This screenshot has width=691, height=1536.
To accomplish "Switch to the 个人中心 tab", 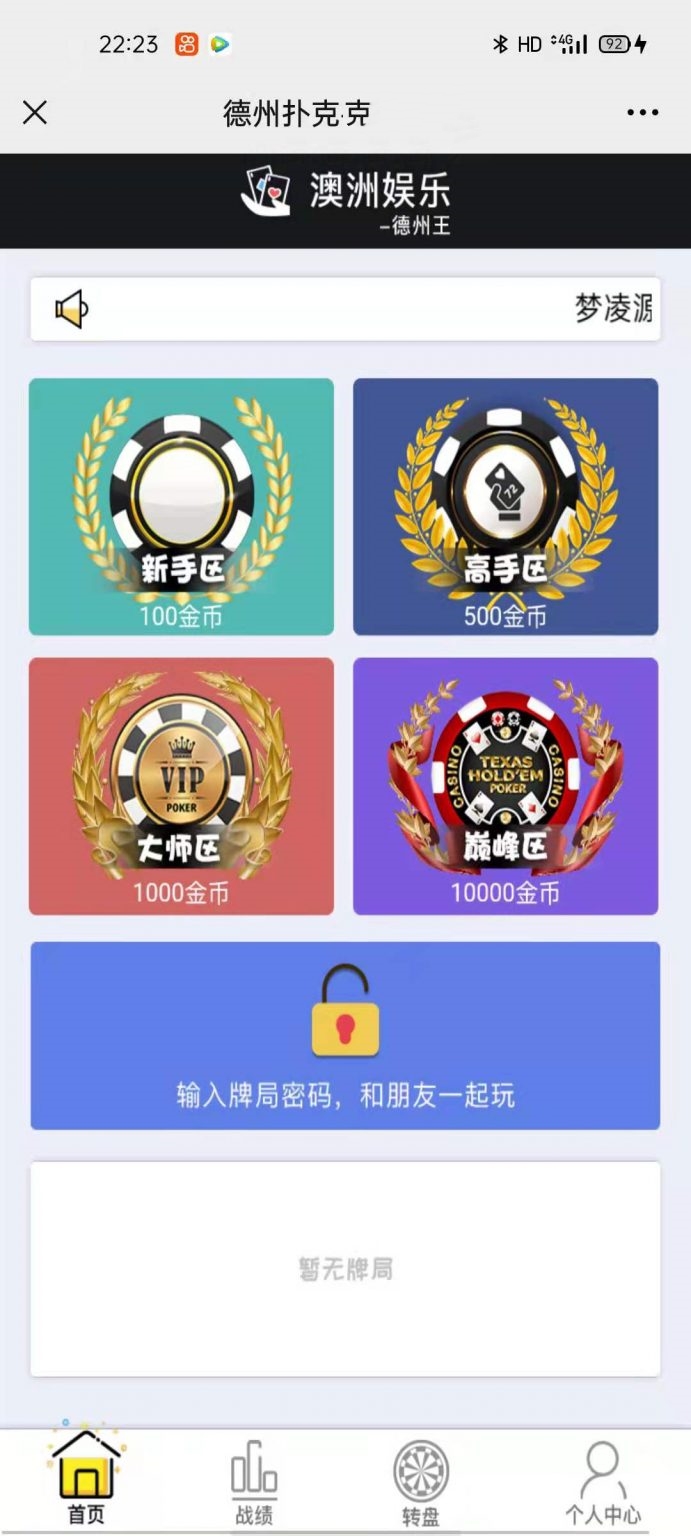I will (x=602, y=1483).
